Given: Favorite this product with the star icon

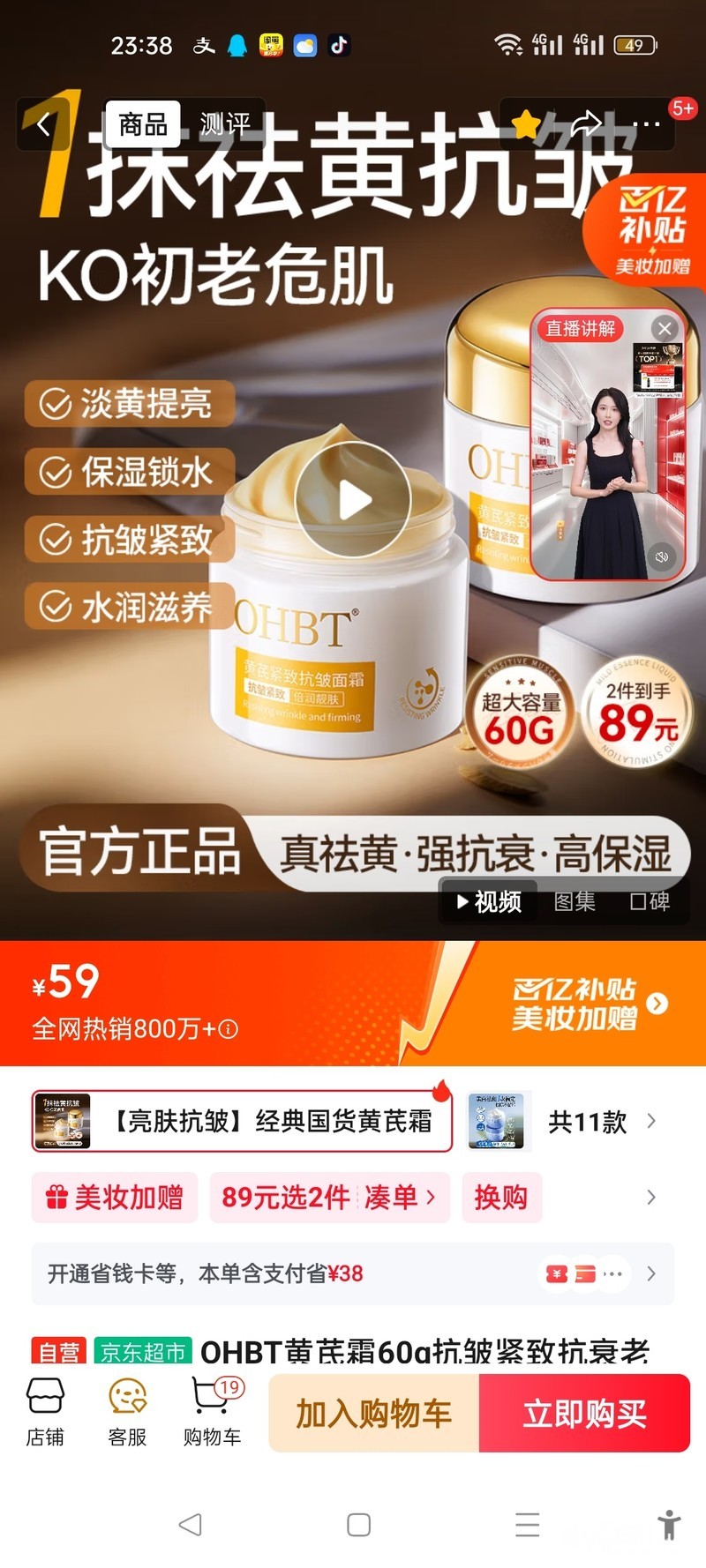Looking at the screenshot, I should [x=527, y=124].
